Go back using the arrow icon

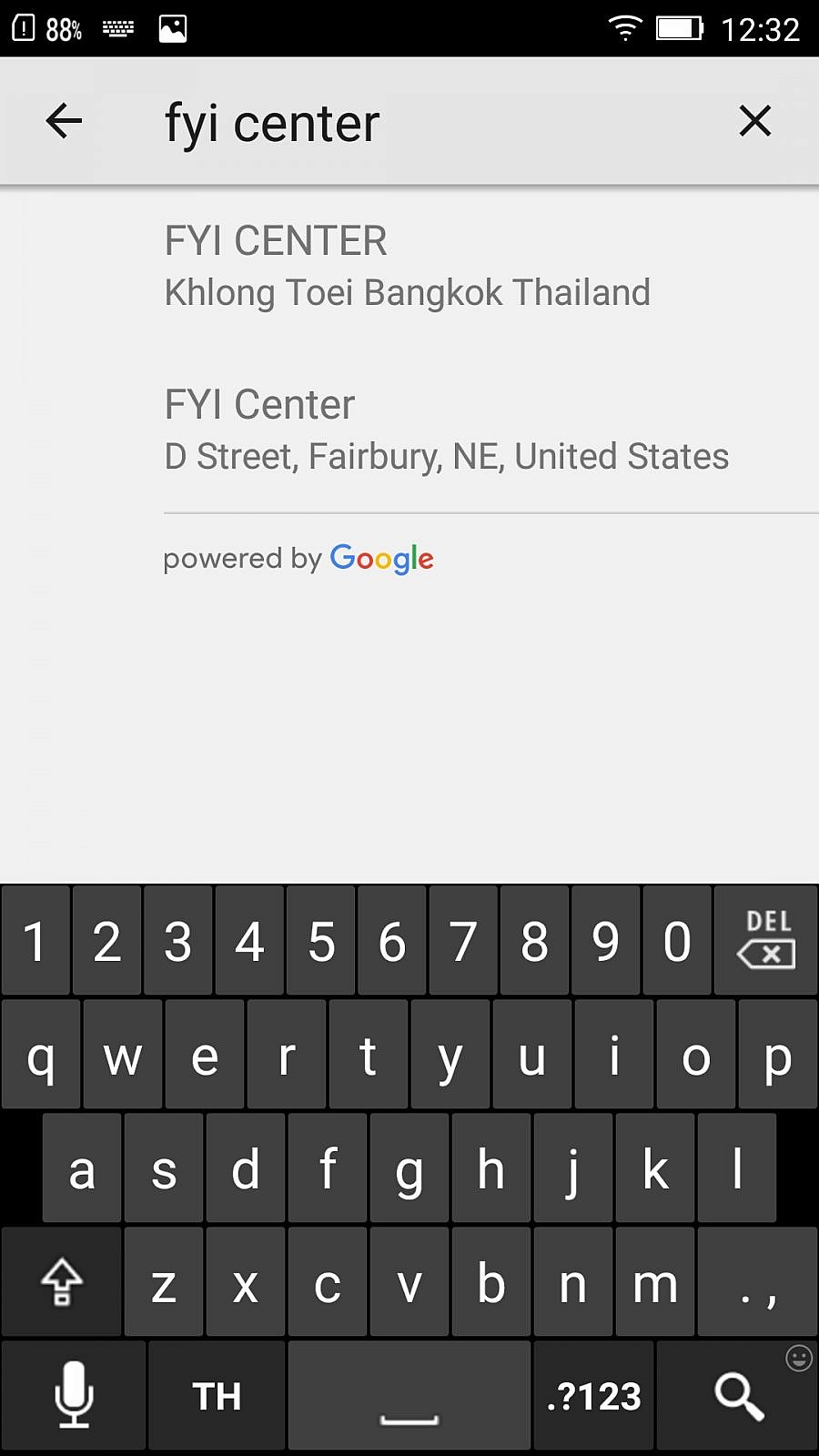pyautogui.click(x=64, y=121)
